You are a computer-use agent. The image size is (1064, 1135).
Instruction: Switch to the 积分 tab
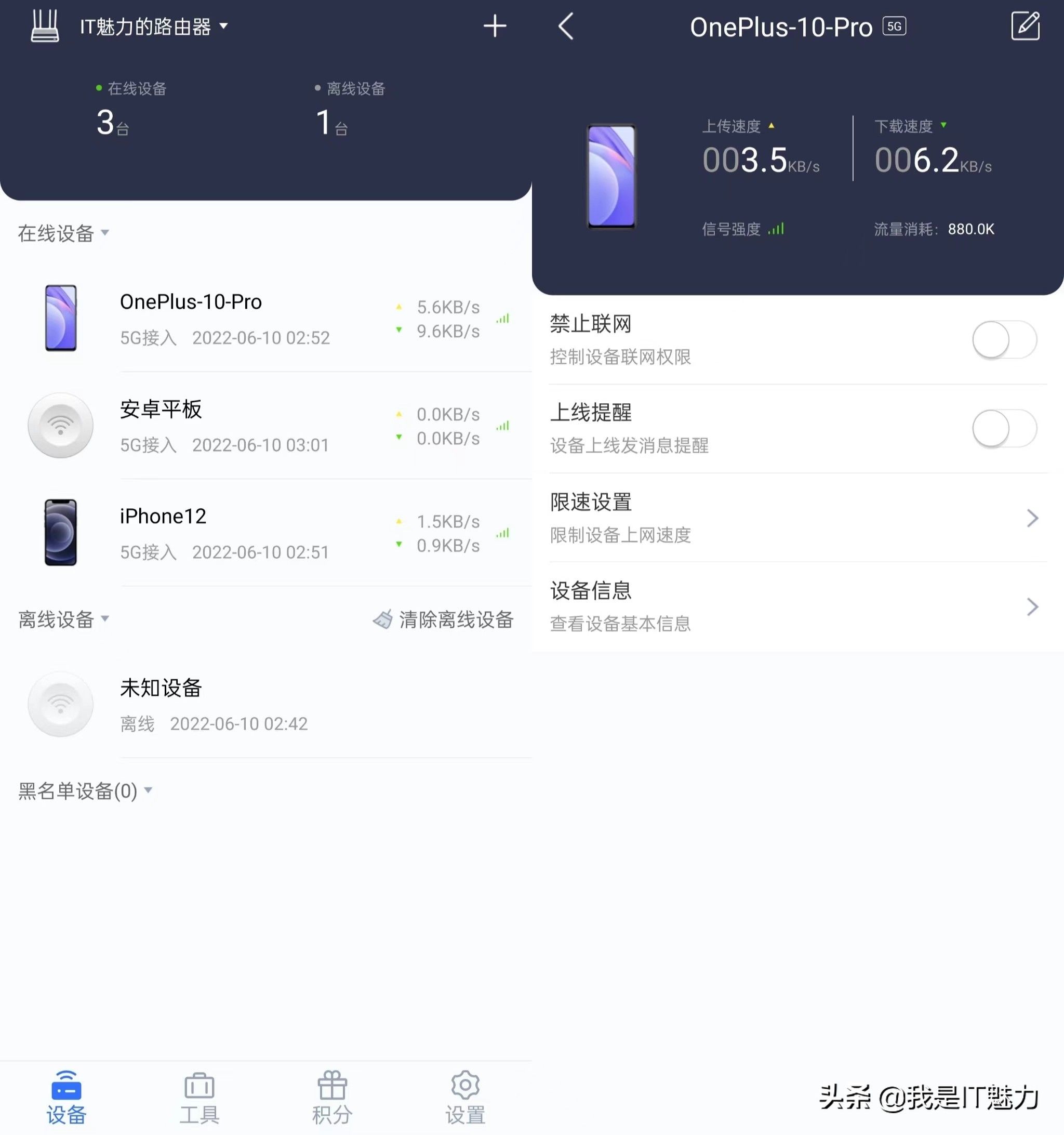tap(332, 1099)
